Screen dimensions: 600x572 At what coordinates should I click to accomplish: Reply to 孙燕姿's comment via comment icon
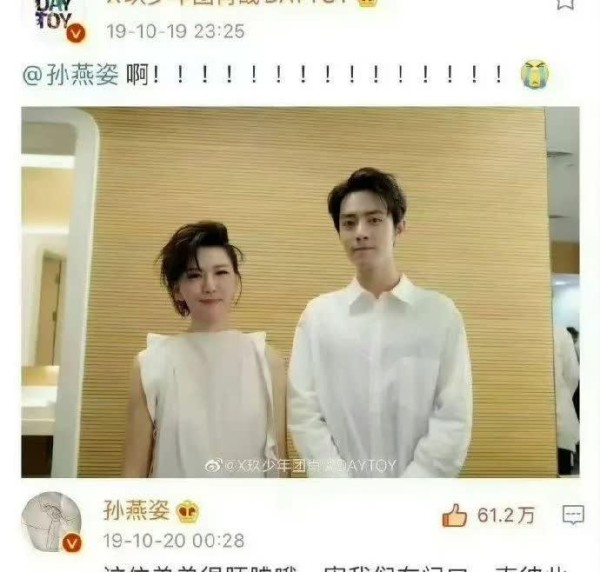574,515
